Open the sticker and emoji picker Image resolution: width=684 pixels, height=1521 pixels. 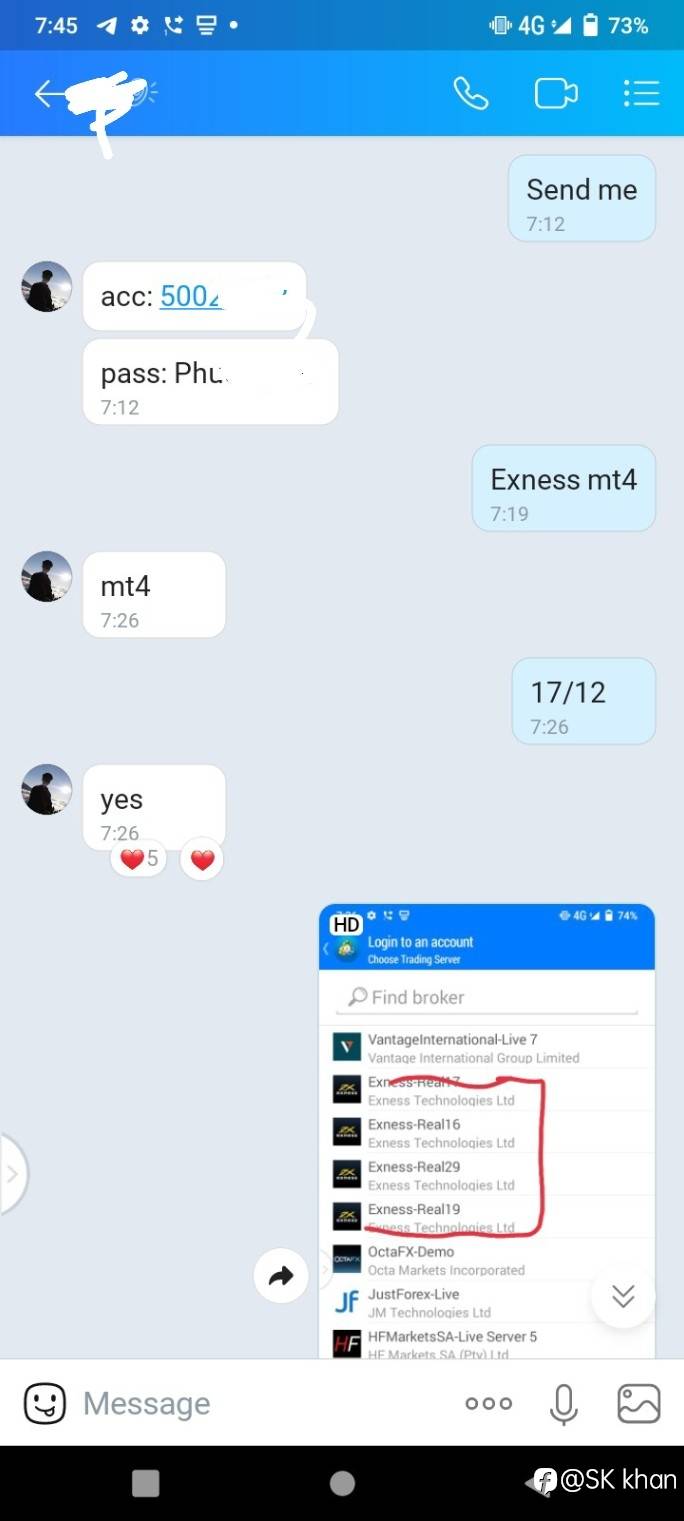[x=44, y=1403]
